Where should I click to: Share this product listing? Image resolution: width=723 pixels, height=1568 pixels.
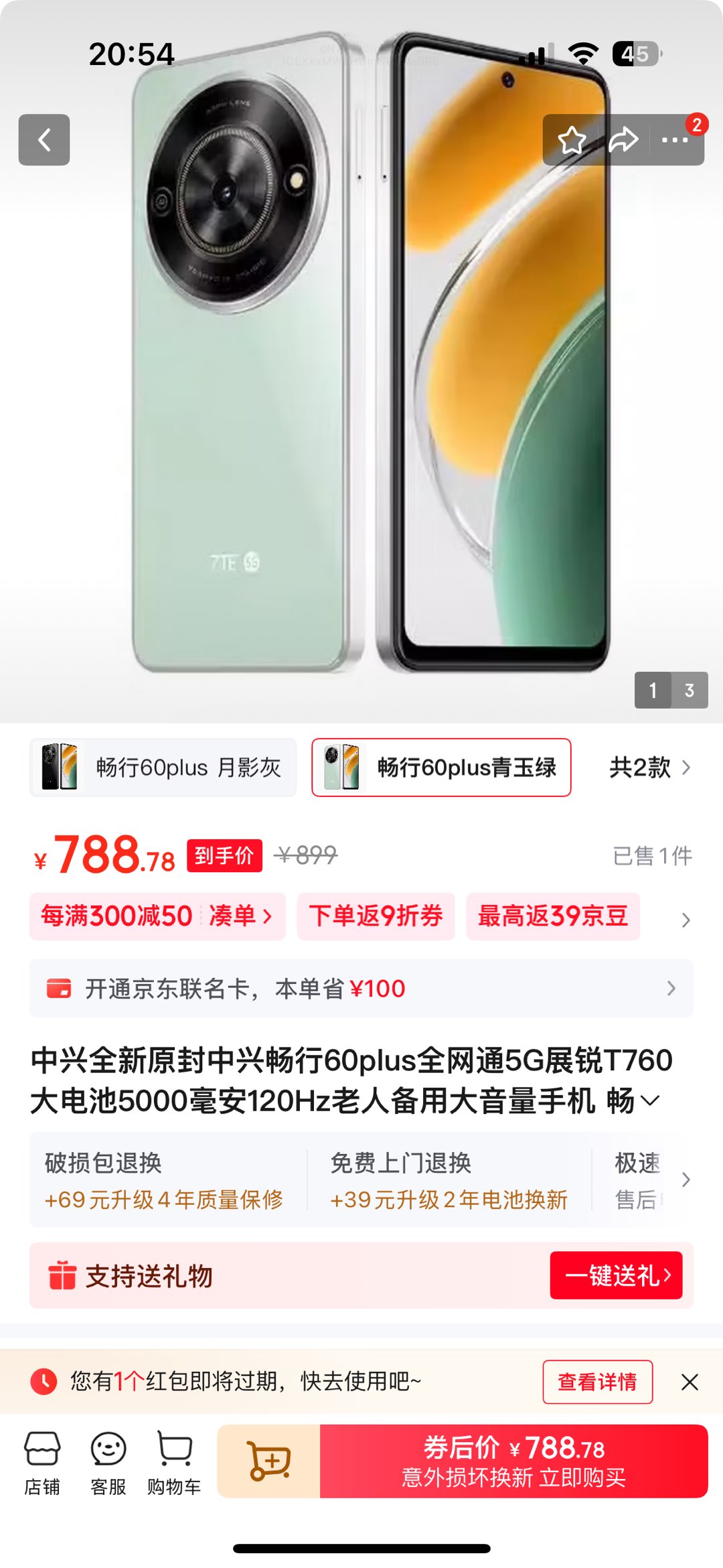[623, 140]
